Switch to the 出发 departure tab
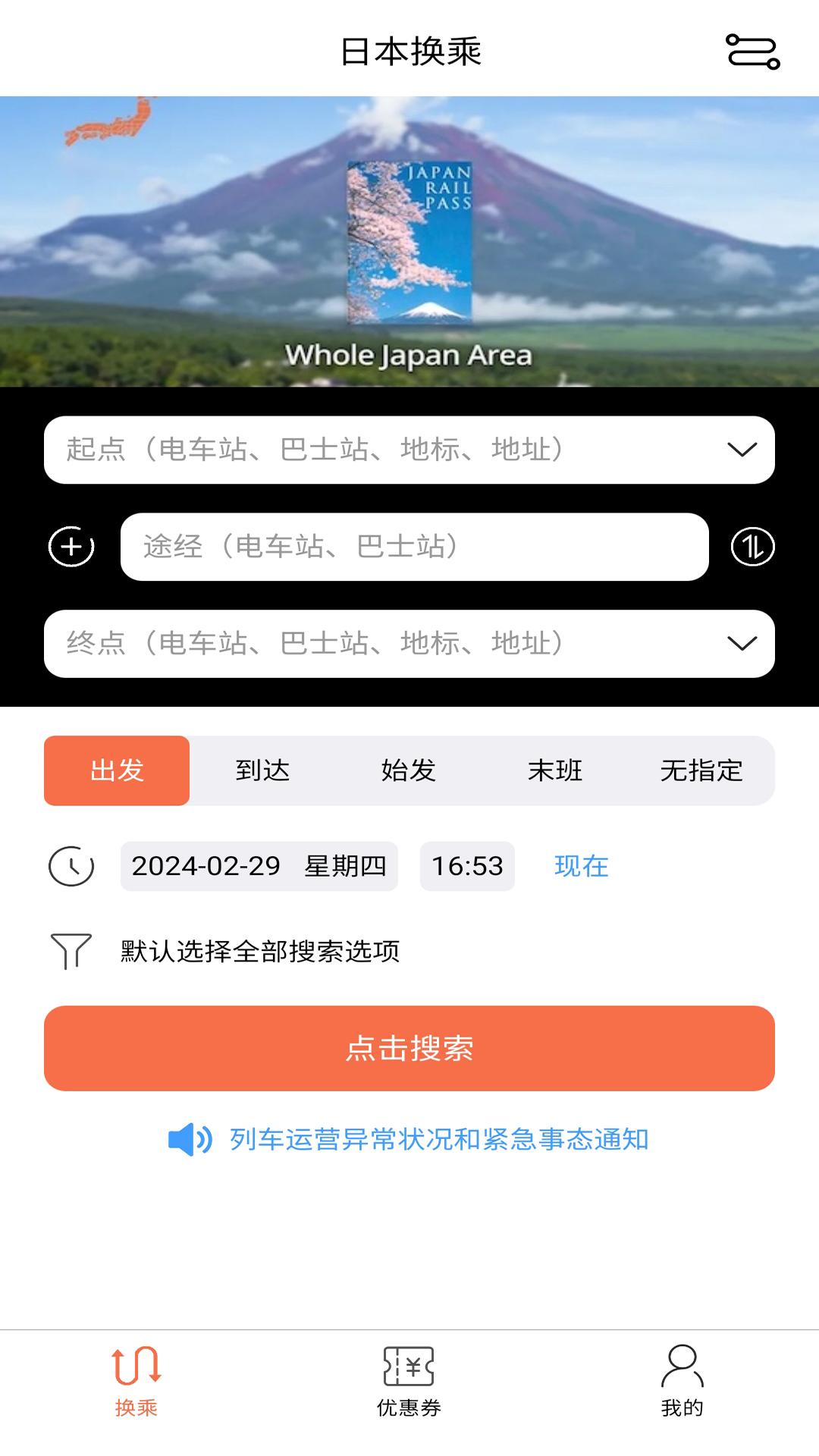 click(x=116, y=770)
